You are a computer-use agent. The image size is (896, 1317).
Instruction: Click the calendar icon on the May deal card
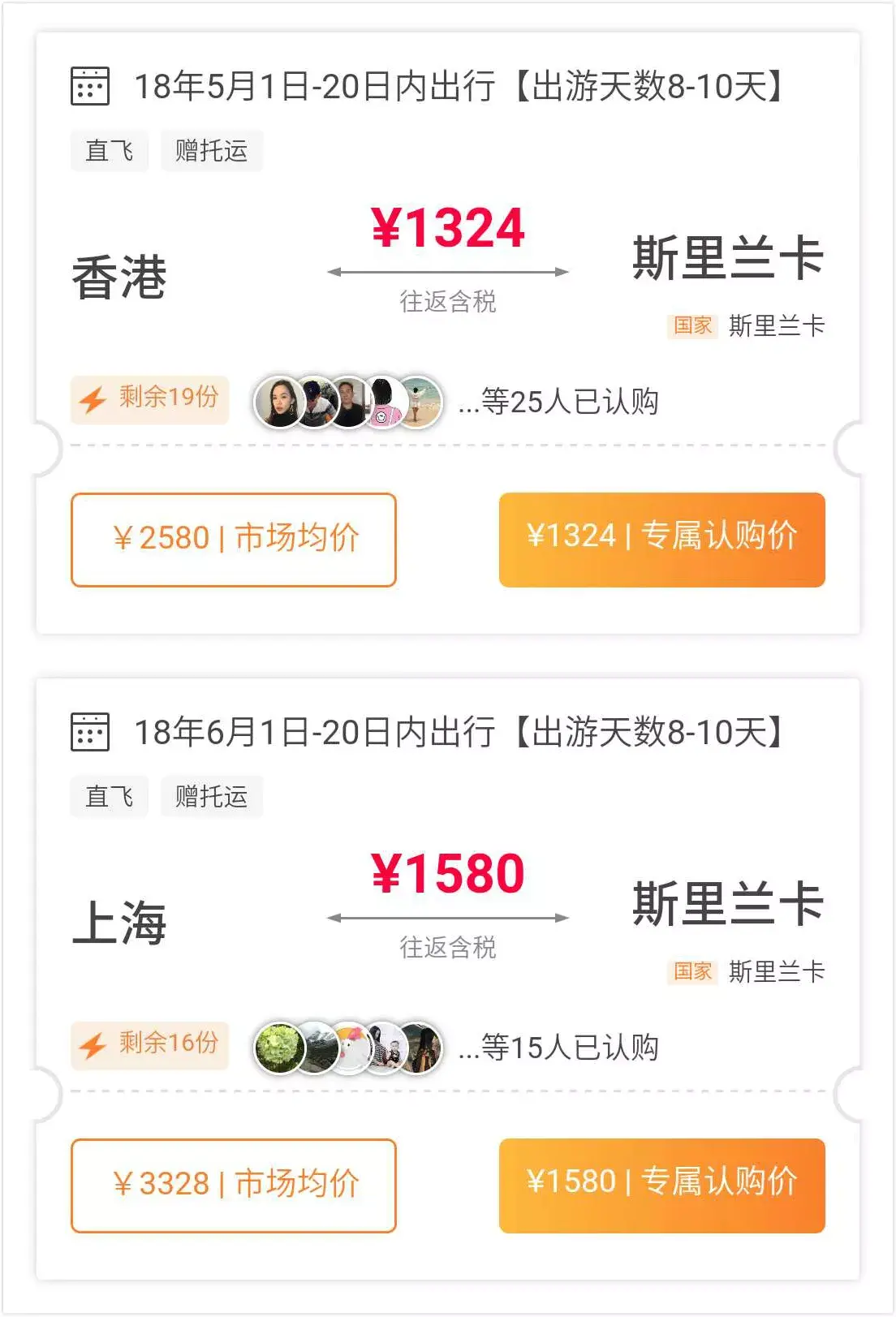pyautogui.click(x=89, y=84)
